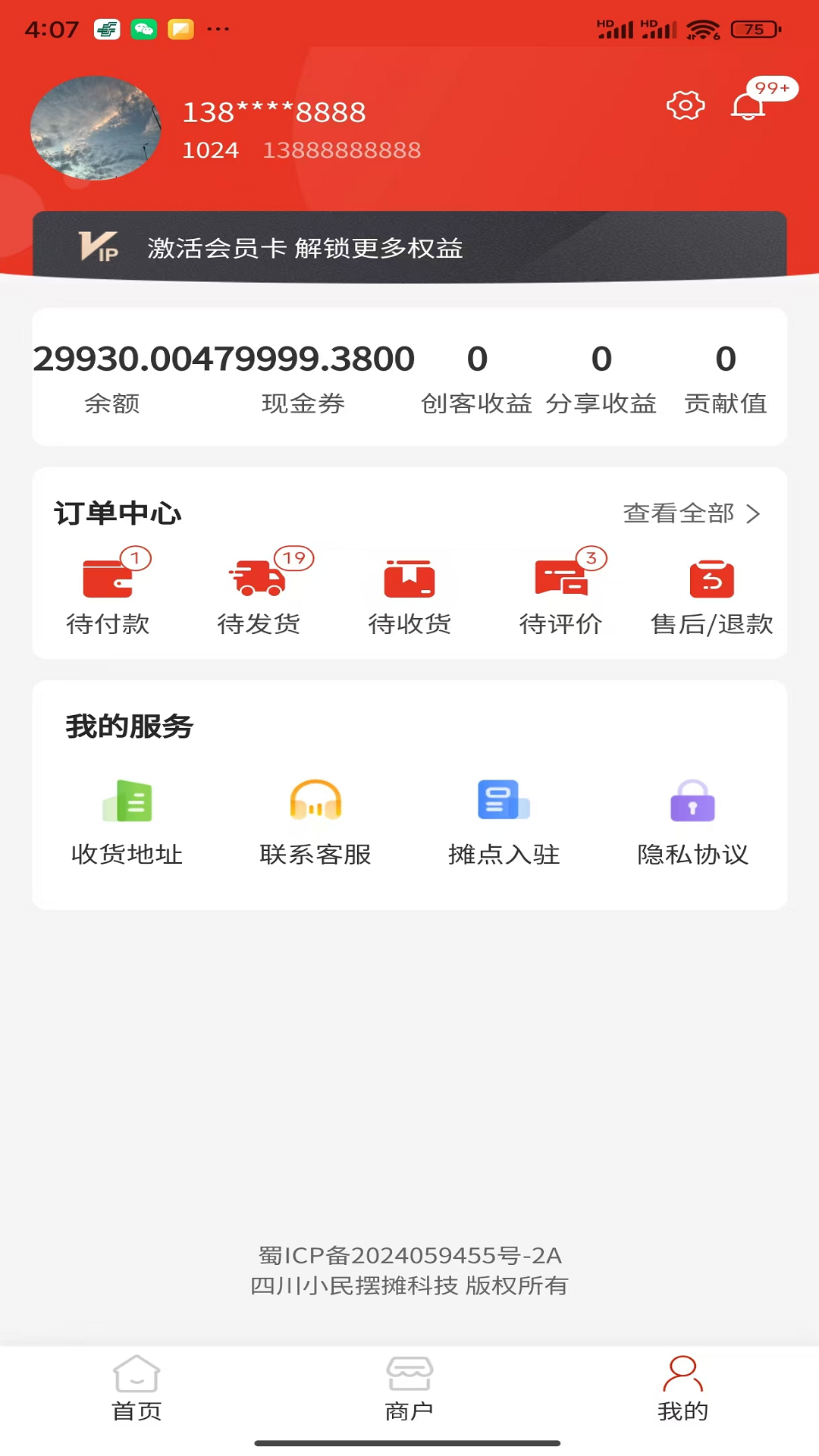View the 贡献值 contribution value
This screenshot has width=819, height=1456.
click(726, 377)
